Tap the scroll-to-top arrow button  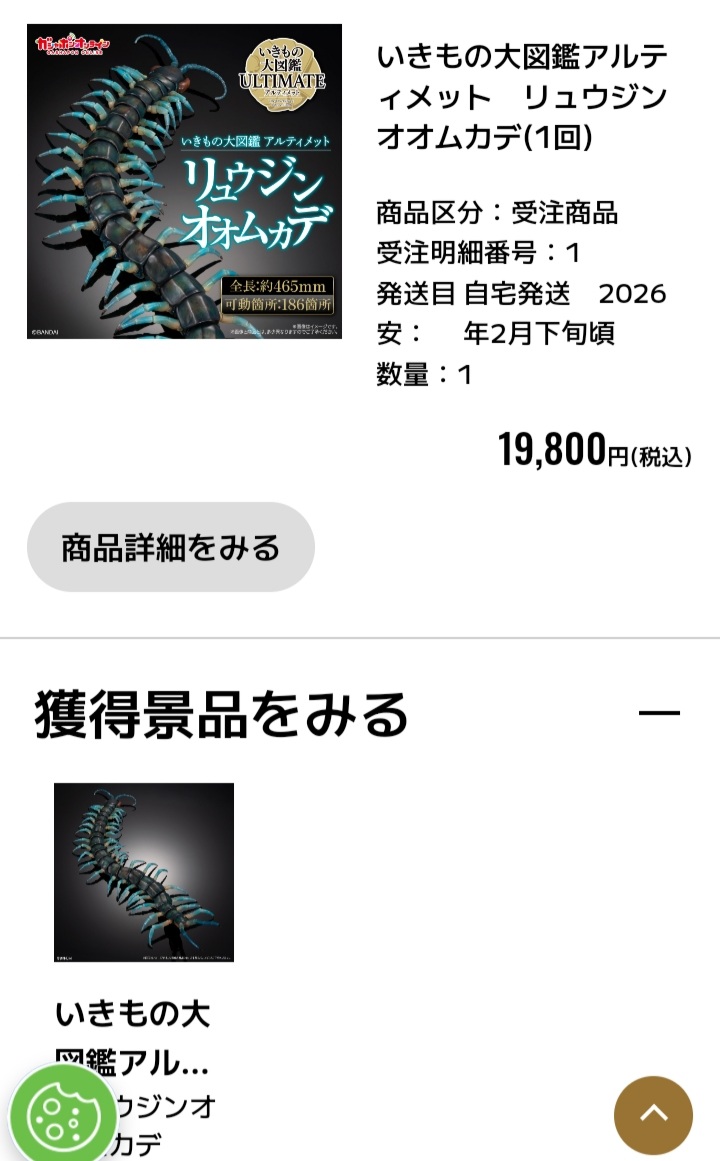(653, 1115)
